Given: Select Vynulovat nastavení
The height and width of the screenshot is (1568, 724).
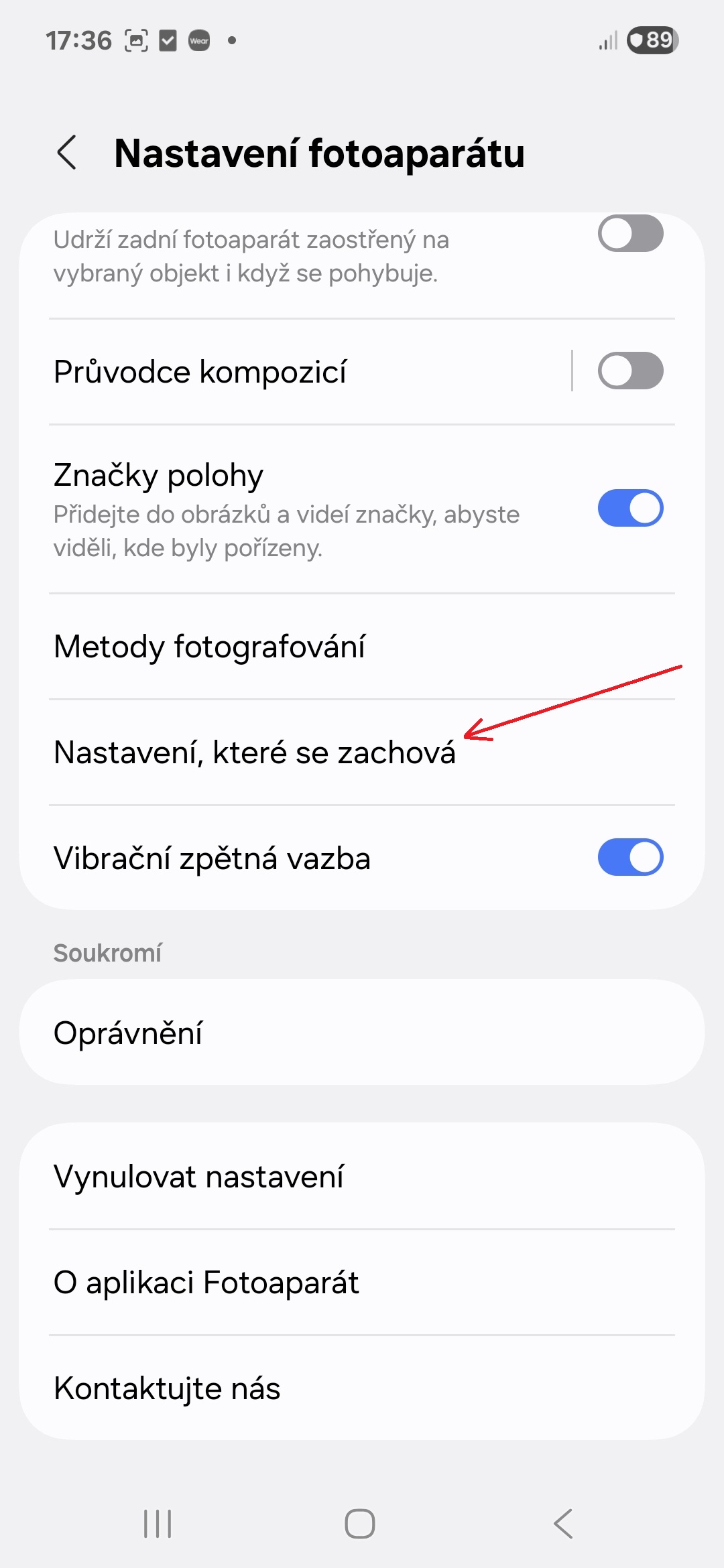Looking at the screenshot, I should (362, 1176).
